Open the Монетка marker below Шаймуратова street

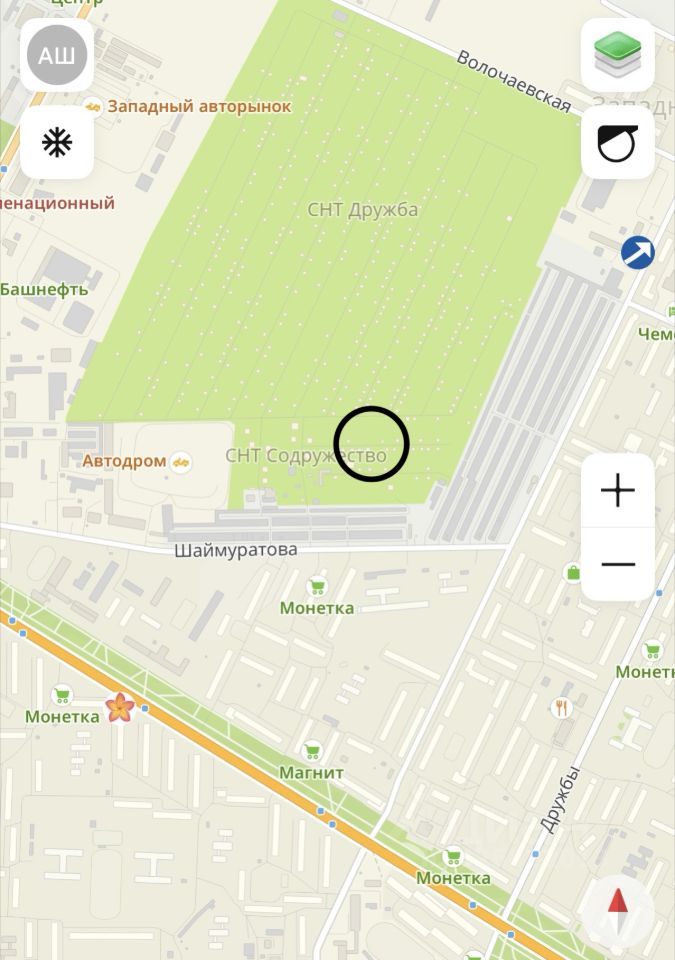tap(317, 587)
